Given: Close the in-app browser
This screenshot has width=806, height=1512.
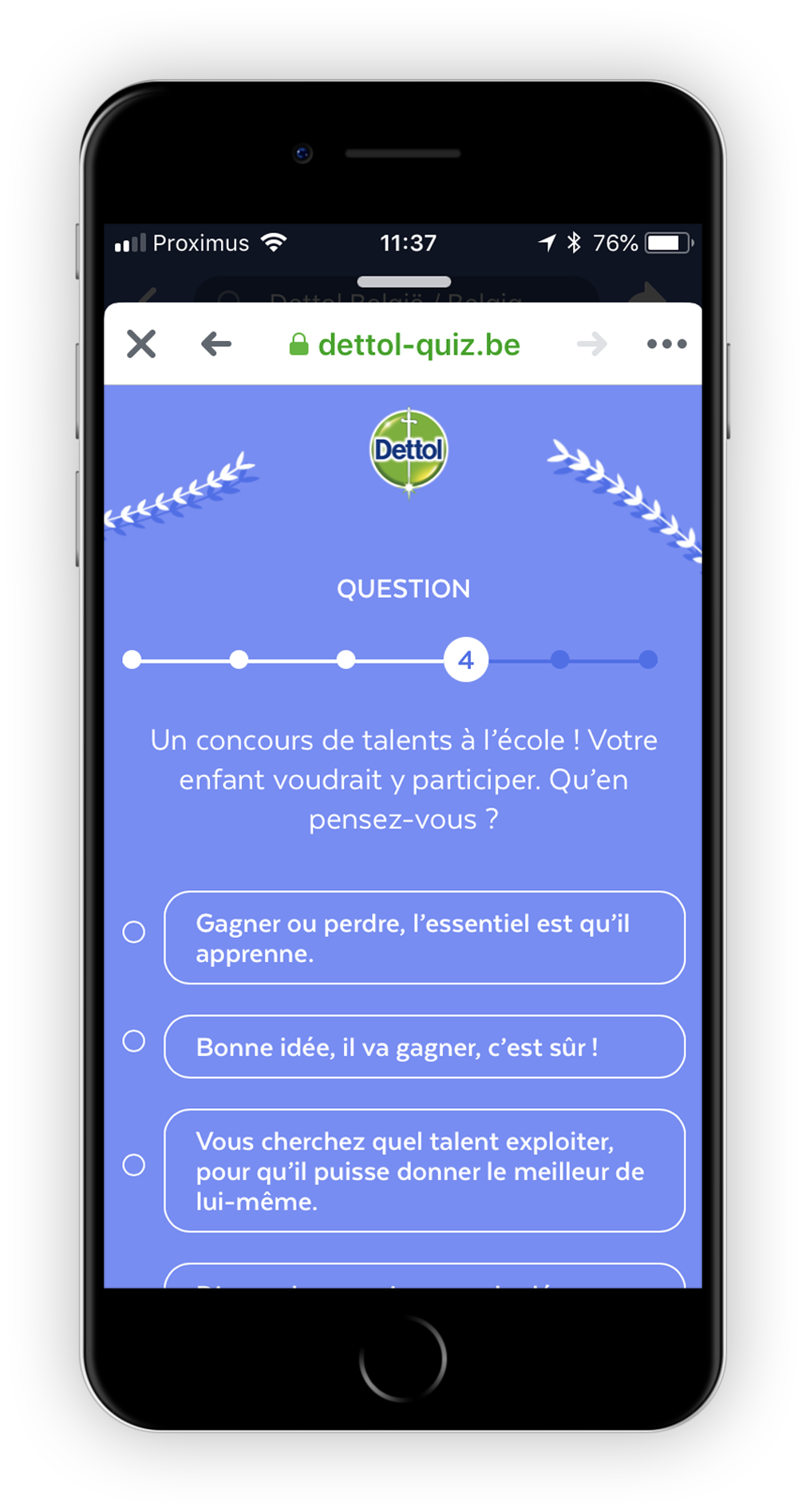Looking at the screenshot, I should coord(141,344).
